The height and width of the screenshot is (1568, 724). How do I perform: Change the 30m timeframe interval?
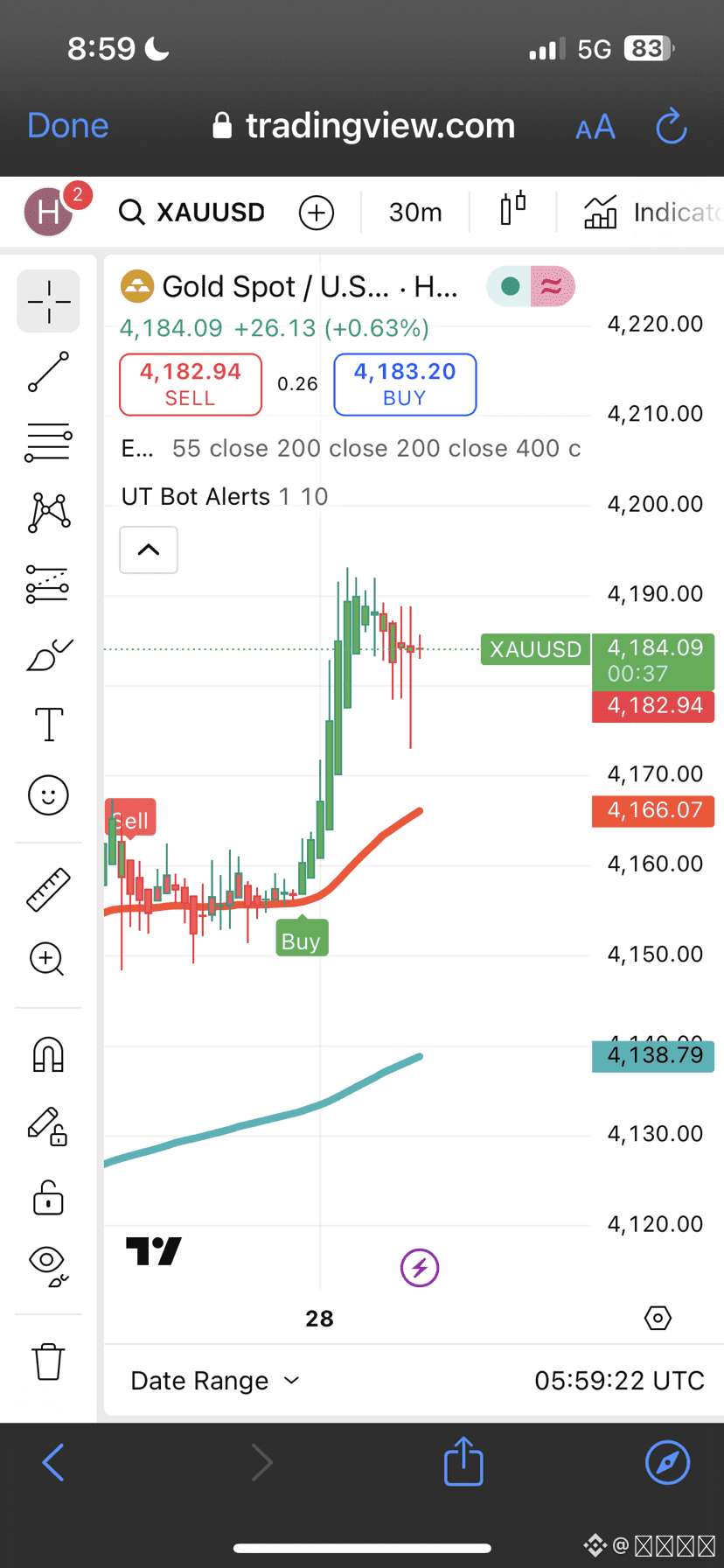[x=415, y=213]
